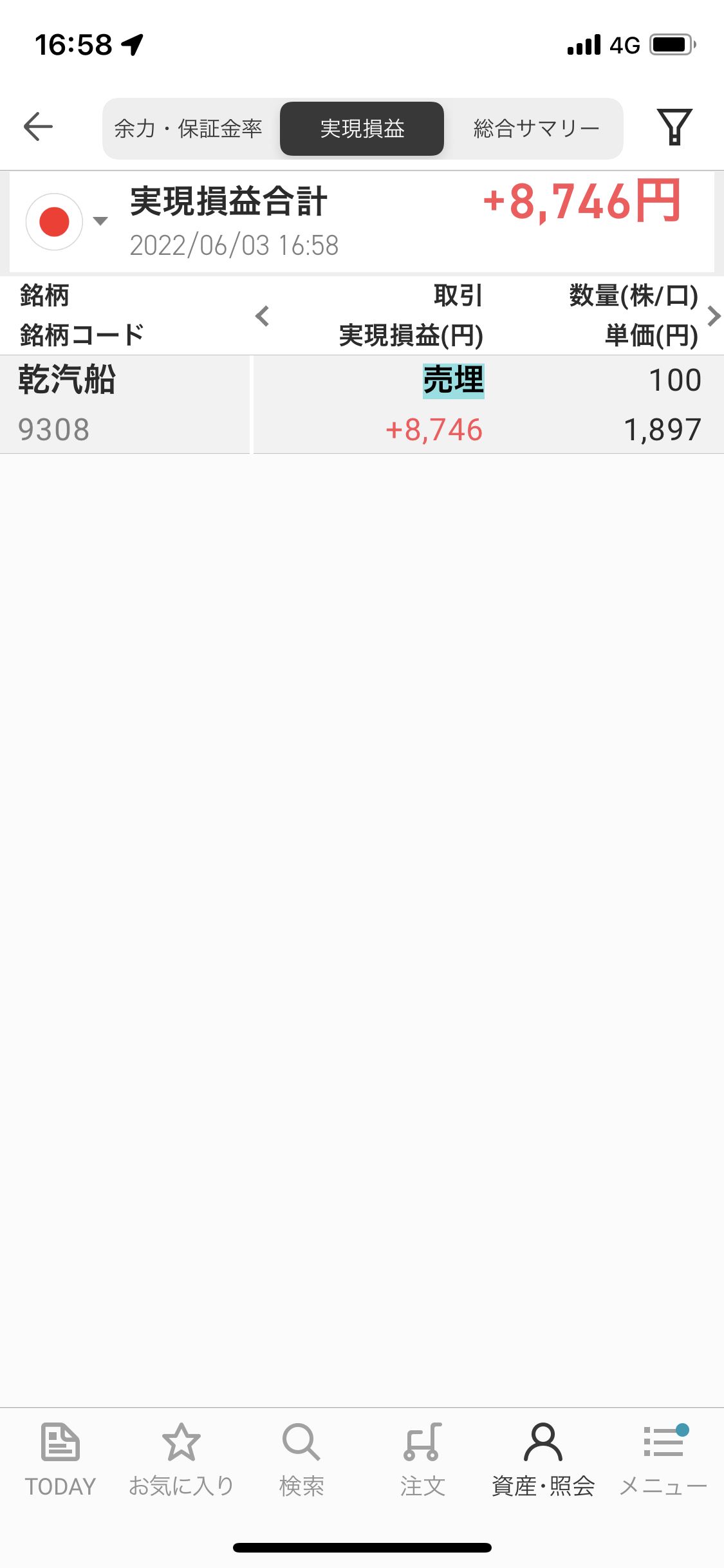Switch to 総合サマリー tab

536,129
